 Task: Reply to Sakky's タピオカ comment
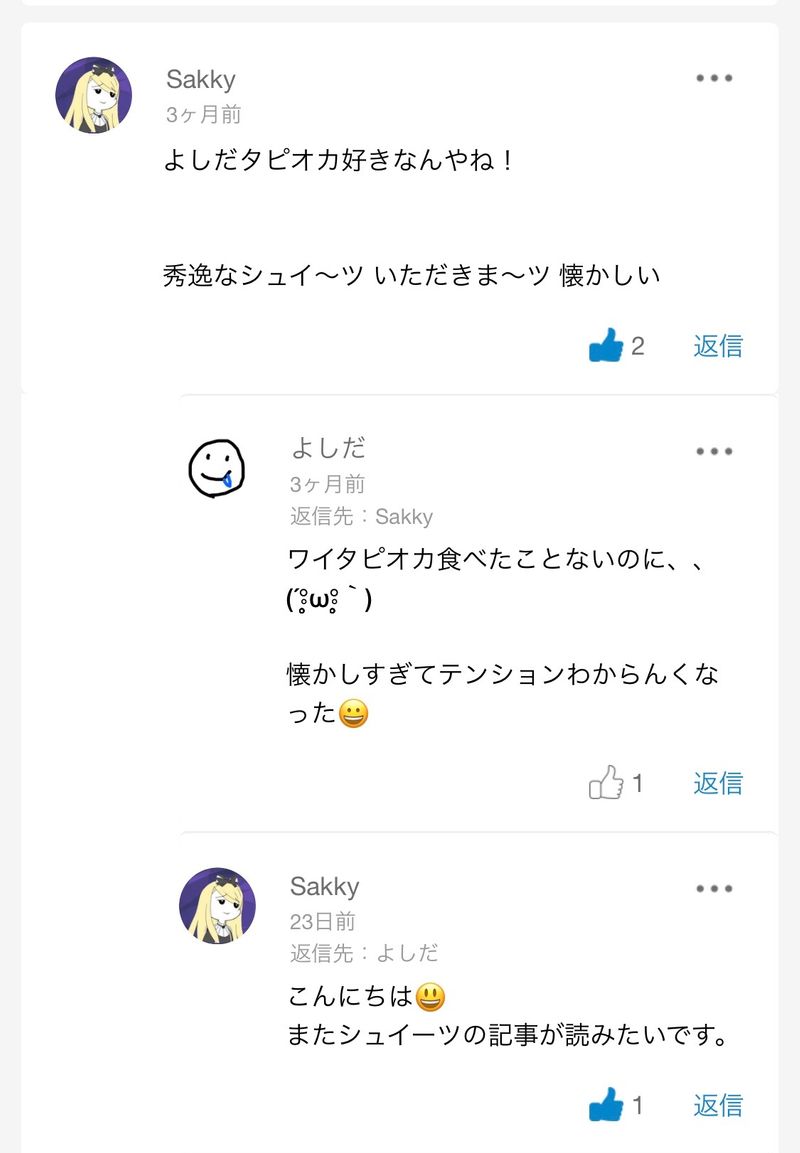[x=718, y=346]
